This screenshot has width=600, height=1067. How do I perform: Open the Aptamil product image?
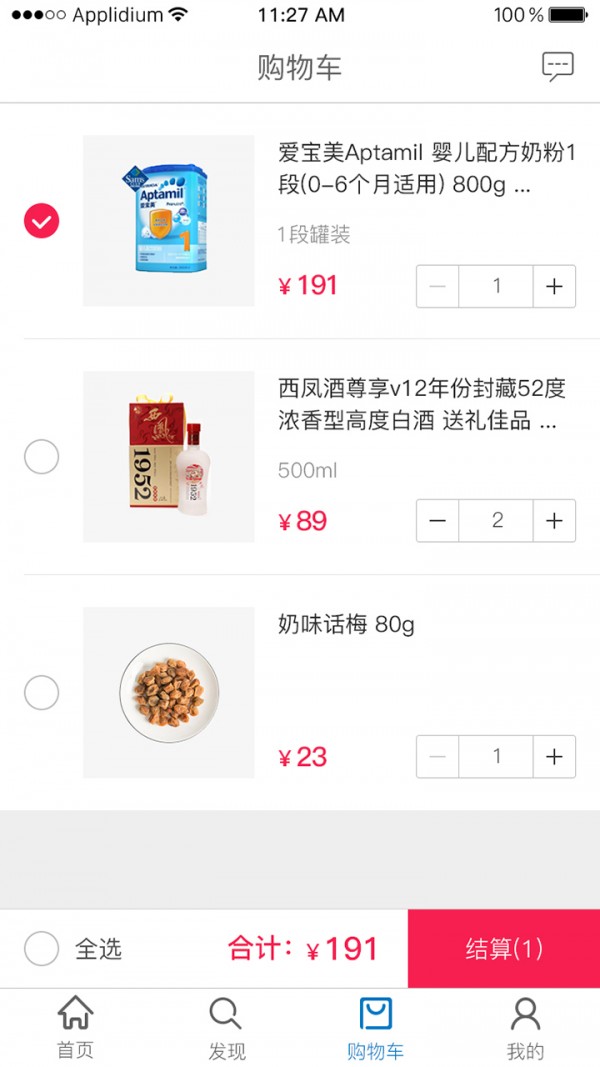point(168,221)
